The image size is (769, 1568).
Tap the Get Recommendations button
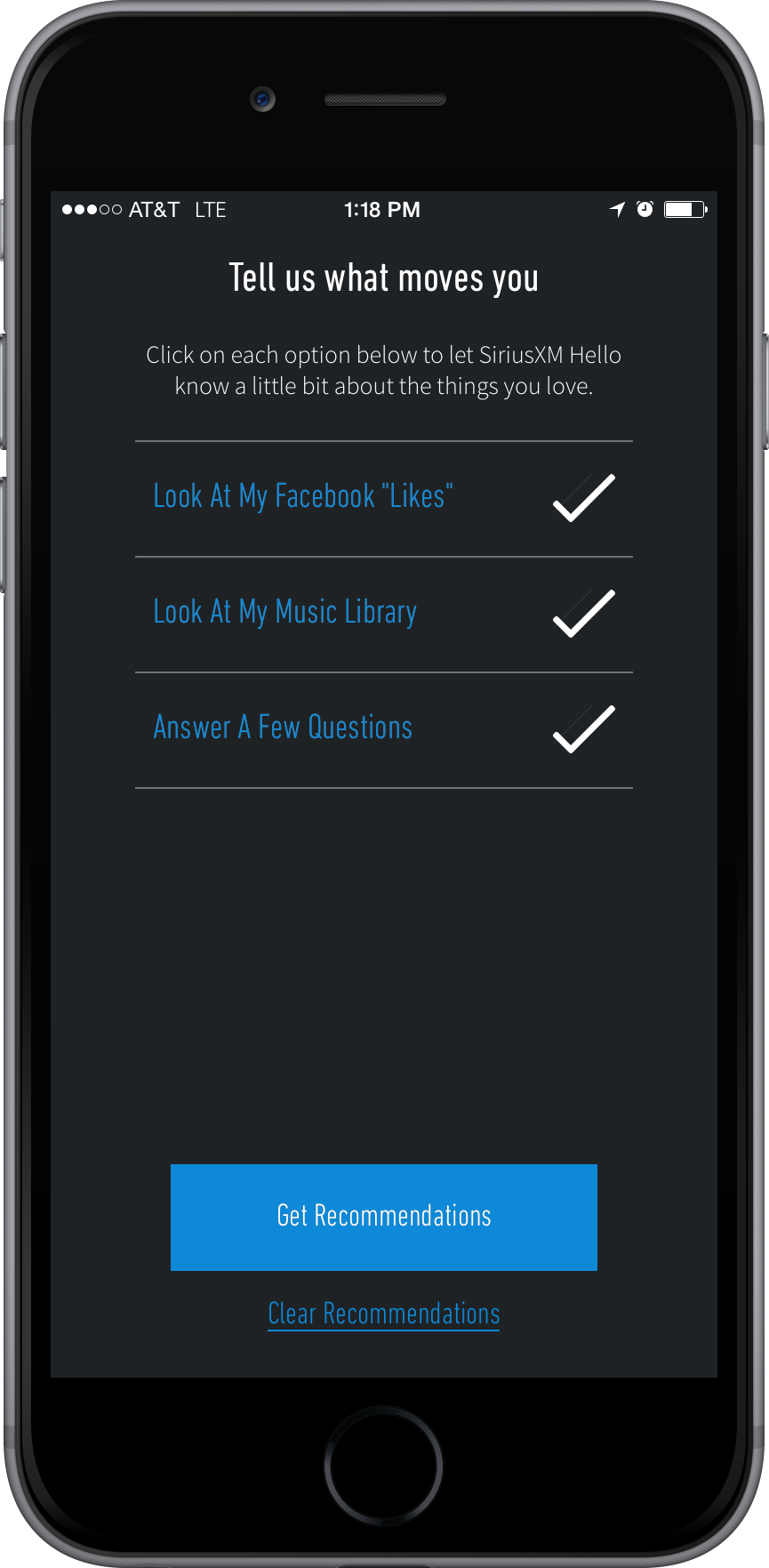[x=383, y=1217]
